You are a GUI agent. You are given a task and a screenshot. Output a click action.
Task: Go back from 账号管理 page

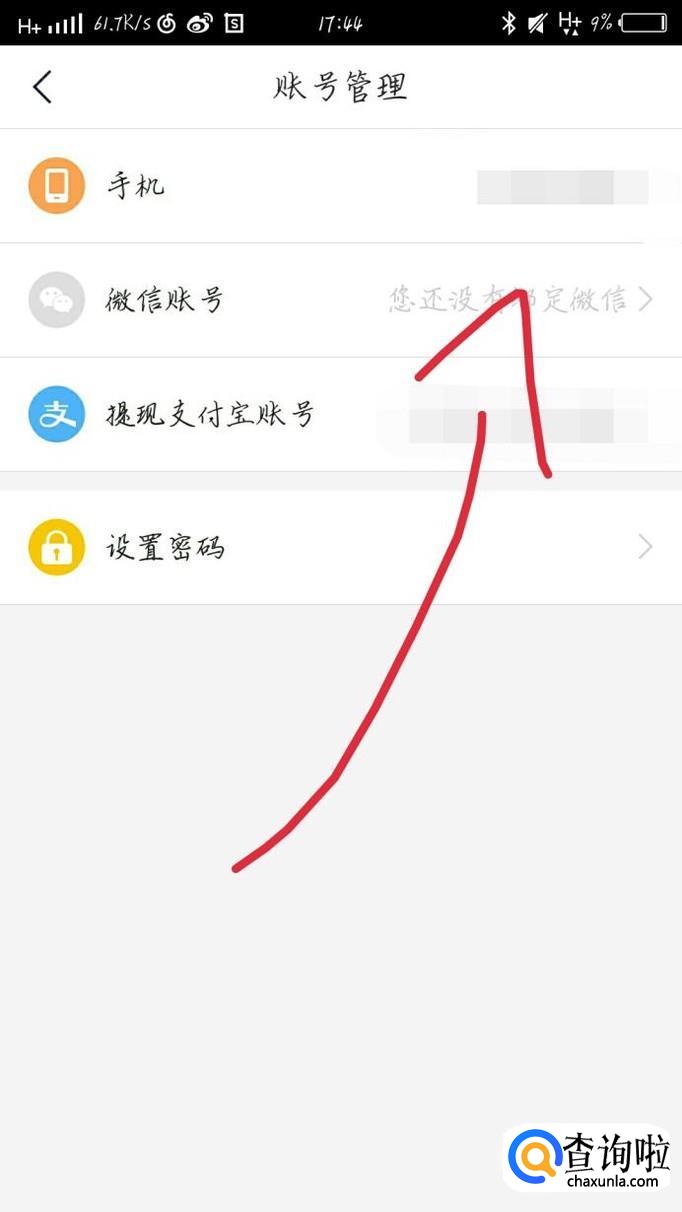[x=42, y=87]
